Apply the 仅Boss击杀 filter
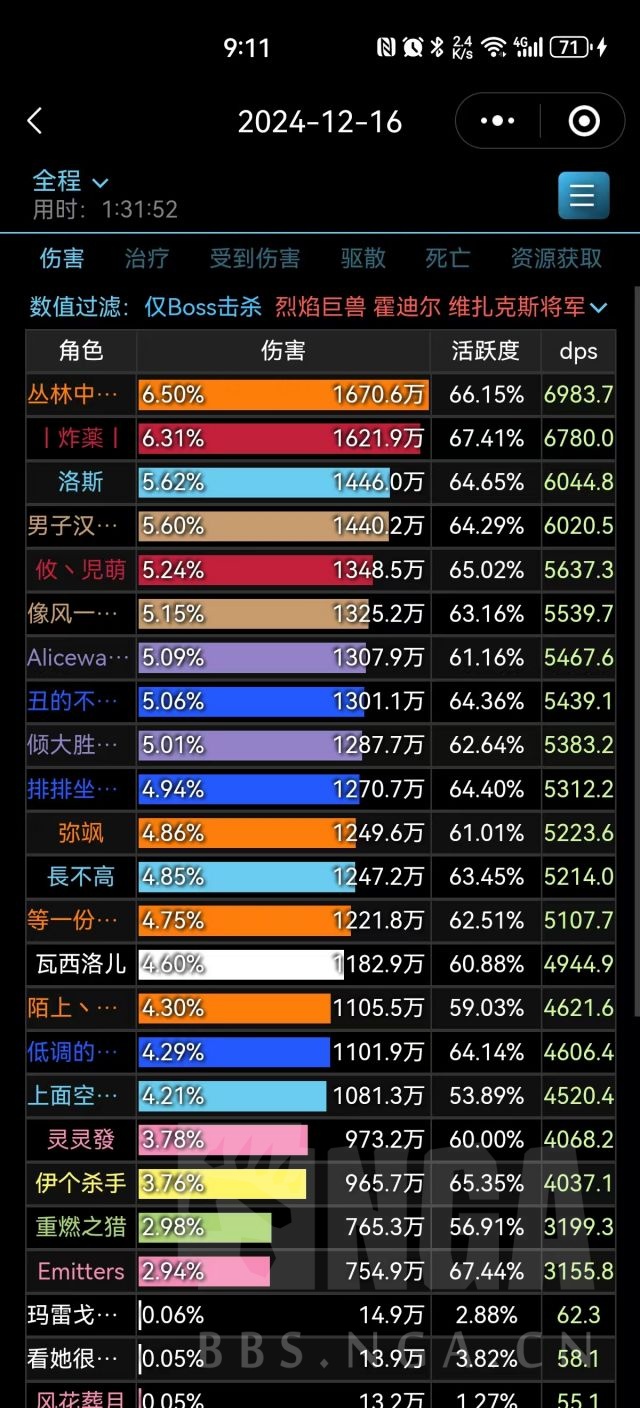This screenshot has width=640, height=1408. (x=203, y=307)
